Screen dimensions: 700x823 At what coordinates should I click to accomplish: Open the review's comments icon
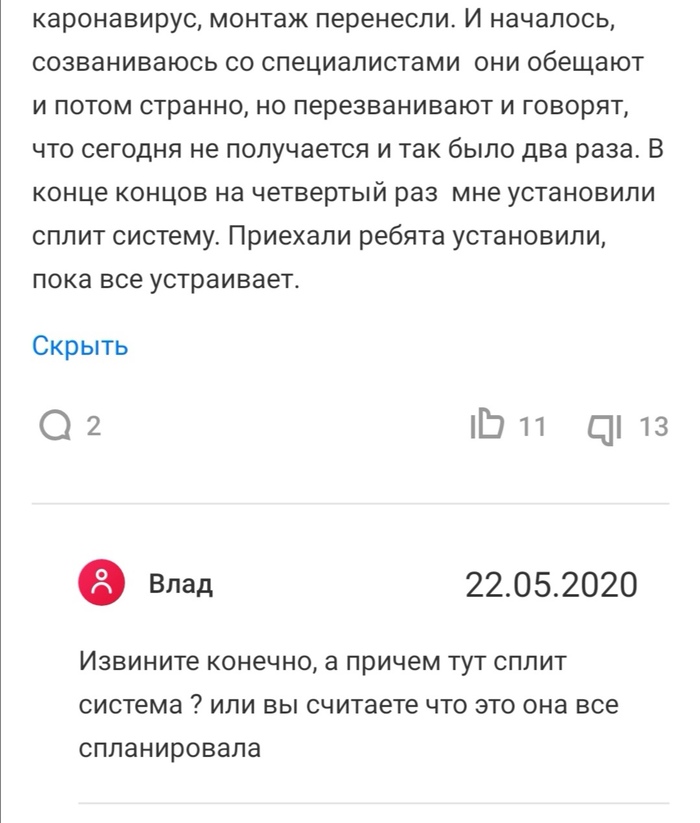(58, 427)
